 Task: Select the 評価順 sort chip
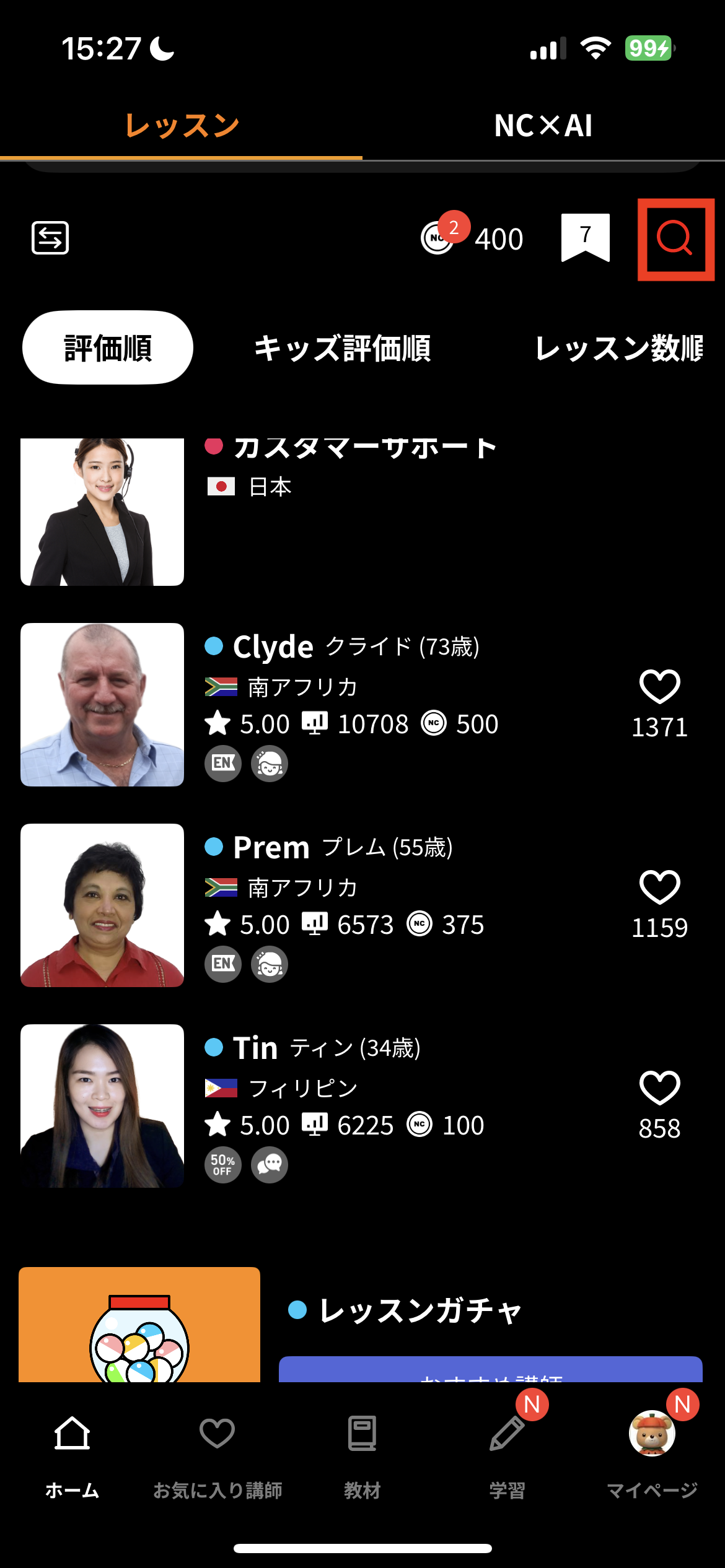[108, 347]
